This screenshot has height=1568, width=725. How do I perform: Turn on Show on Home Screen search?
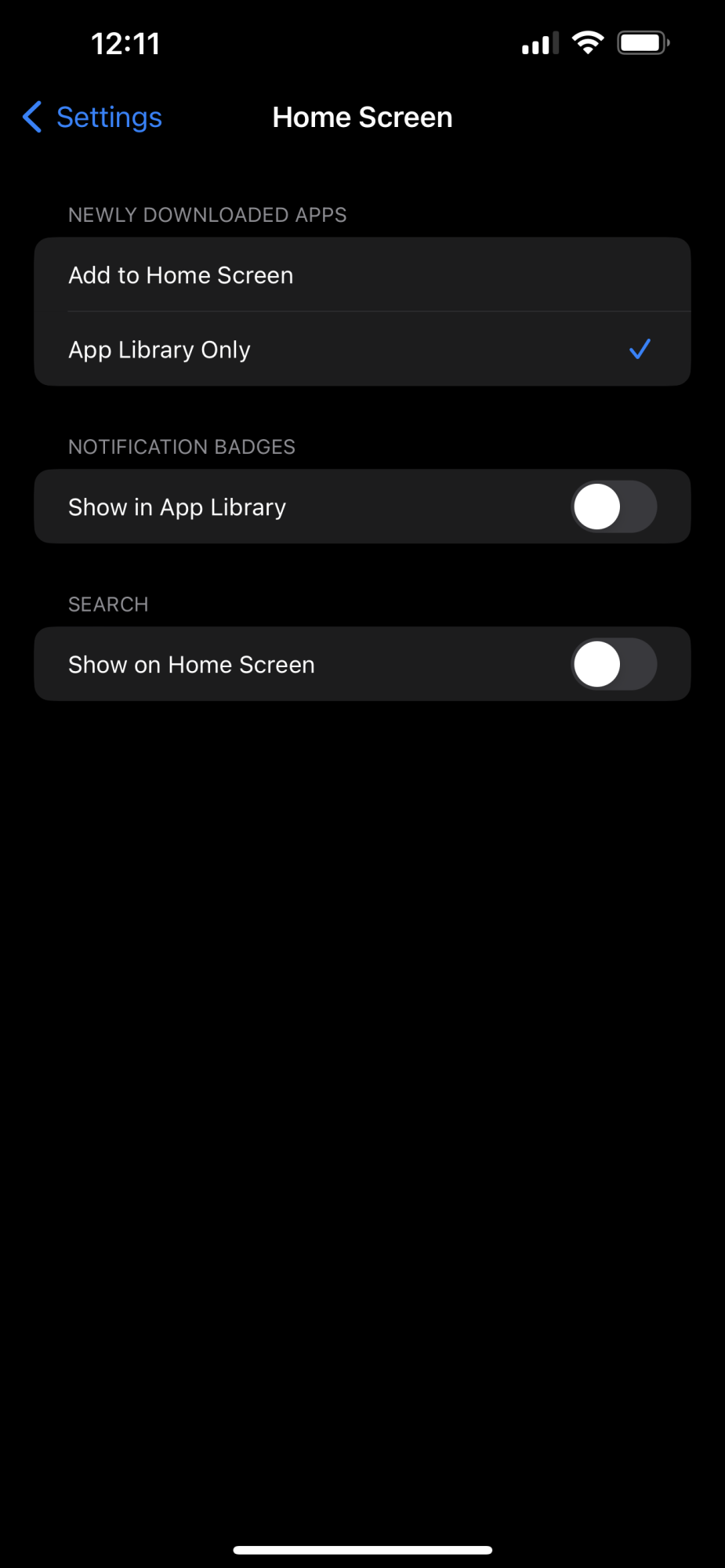(614, 664)
